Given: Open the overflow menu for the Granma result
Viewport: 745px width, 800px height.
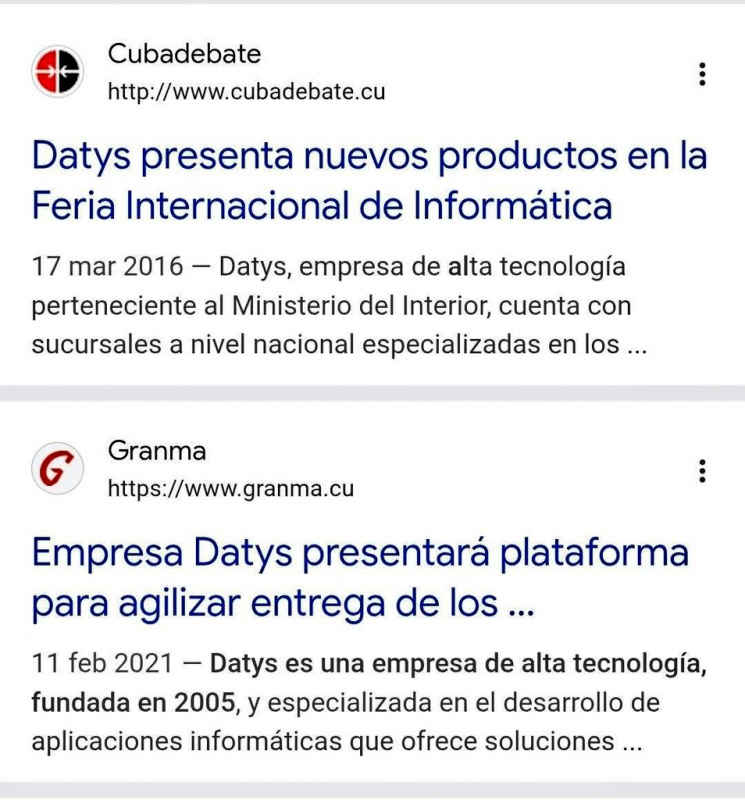Looking at the screenshot, I should tap(703, 471).
